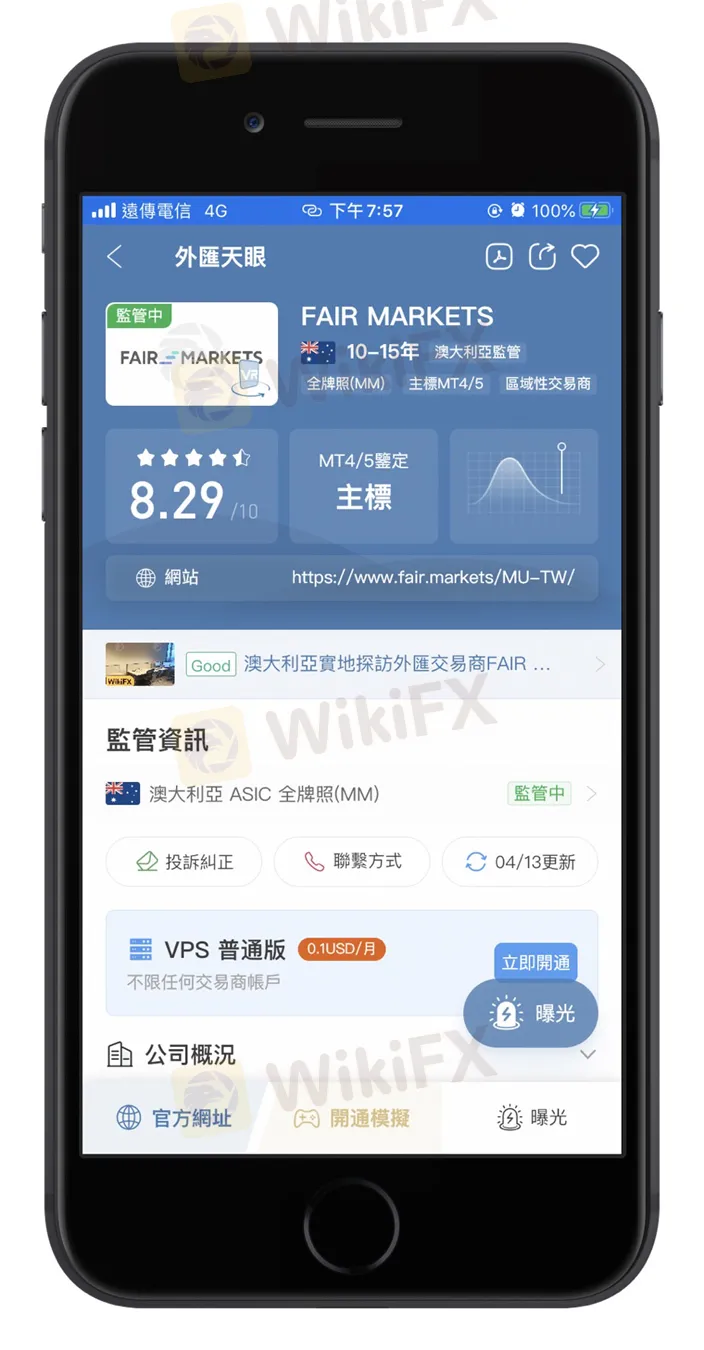Image resolution: width=704 pixels, height=1350 pixels.
Task: Add FAIR MARKETS to favorites
Action: [585, 257]
